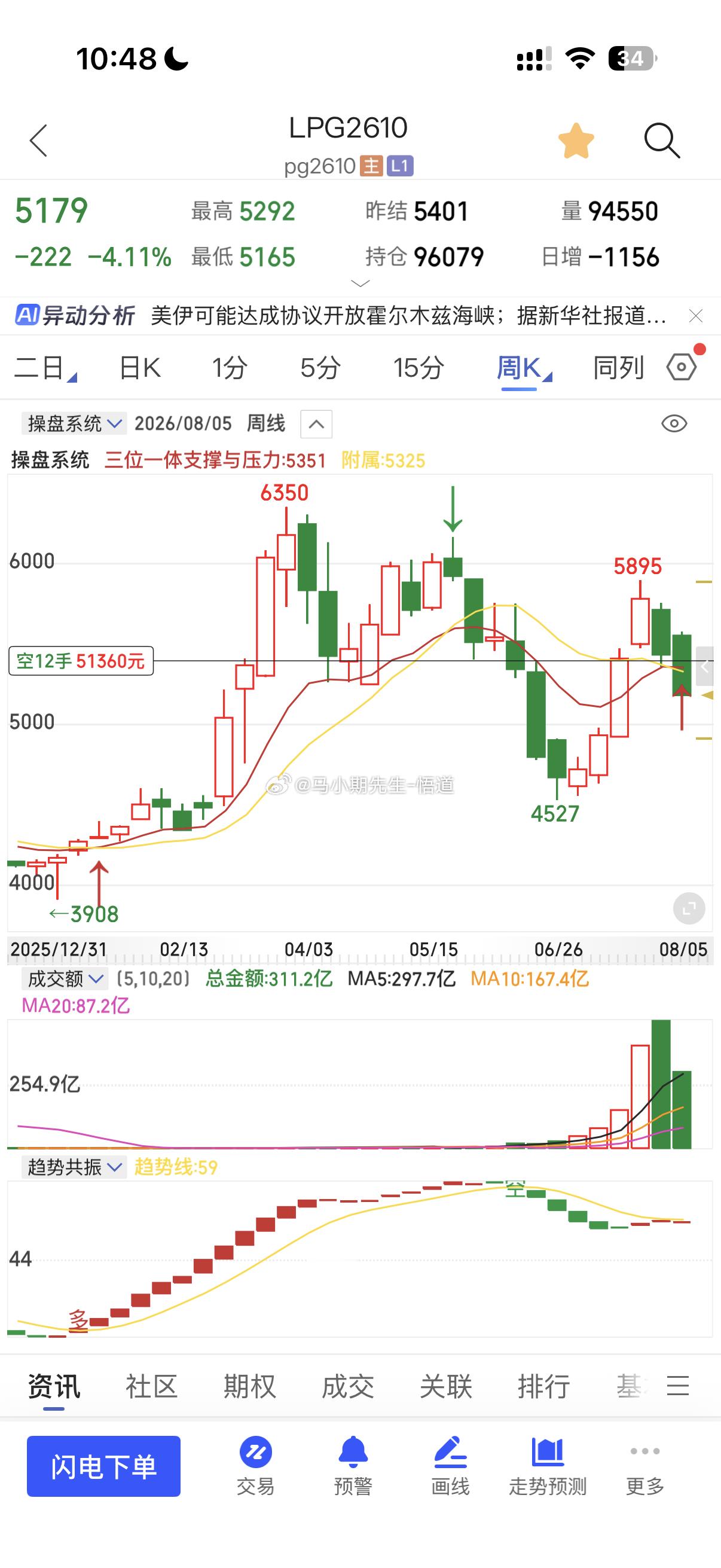The height and width of the screenshot is (1568, 721).
Task: Toggle chart indicator visibility eye icon
Action: pos(674,423)
